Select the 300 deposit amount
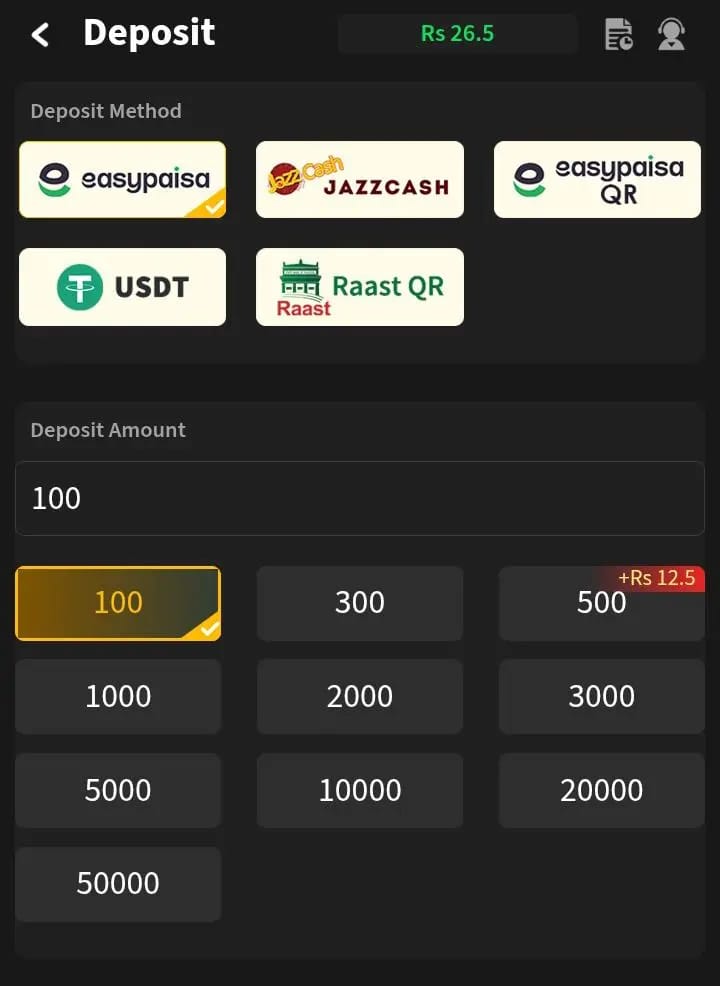The width and height of the screenshot is (720, 986). (x=360, y=603)
